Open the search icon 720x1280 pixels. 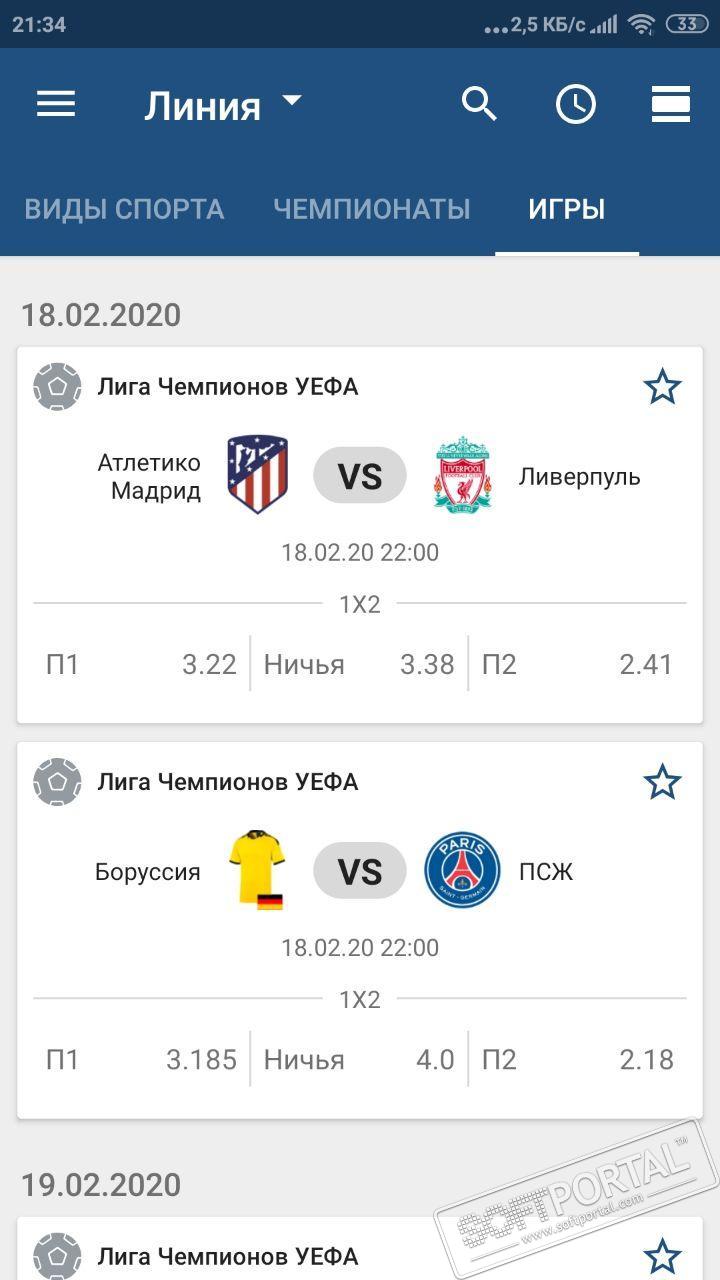click(x=479, y=104)
